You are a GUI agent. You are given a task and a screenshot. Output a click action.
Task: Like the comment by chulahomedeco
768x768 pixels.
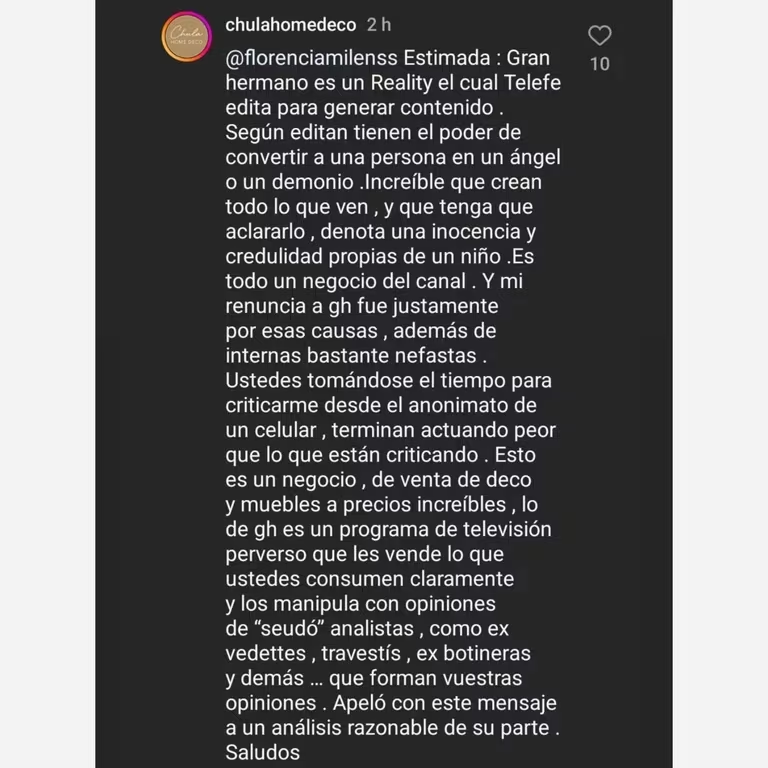coord(599,36)
